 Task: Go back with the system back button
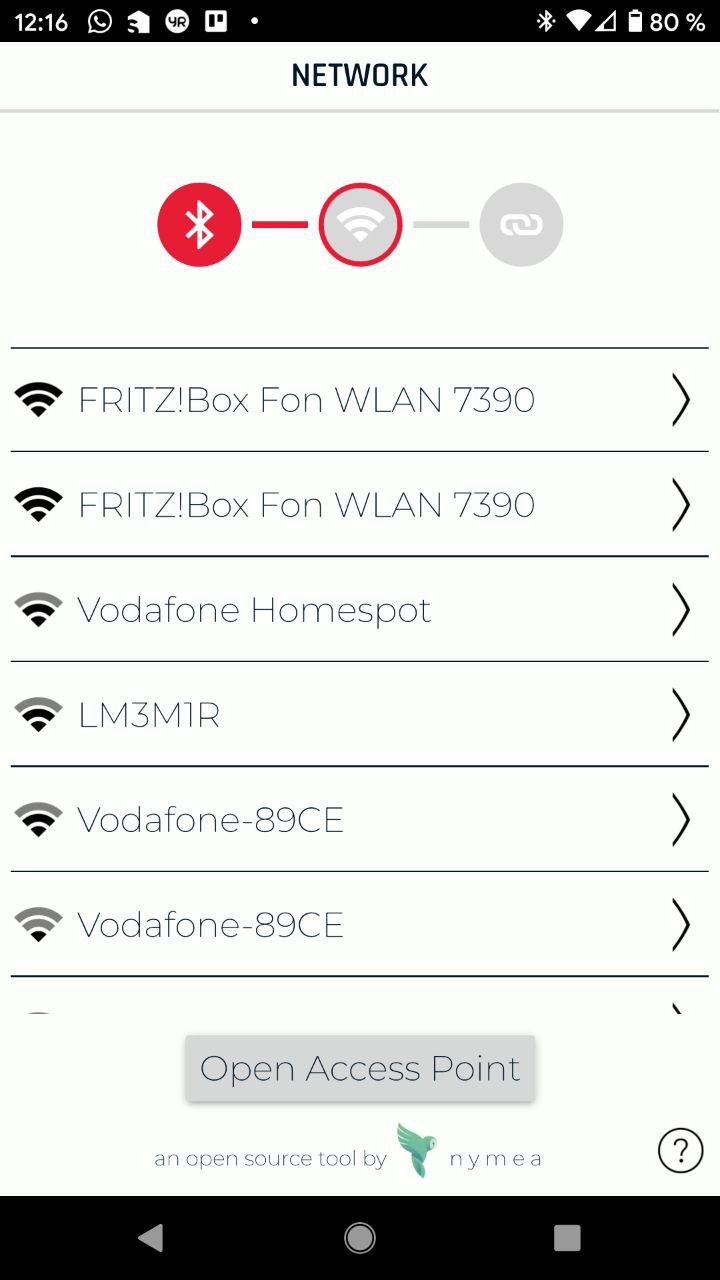pyautogui.click(x=151, y=1238)
